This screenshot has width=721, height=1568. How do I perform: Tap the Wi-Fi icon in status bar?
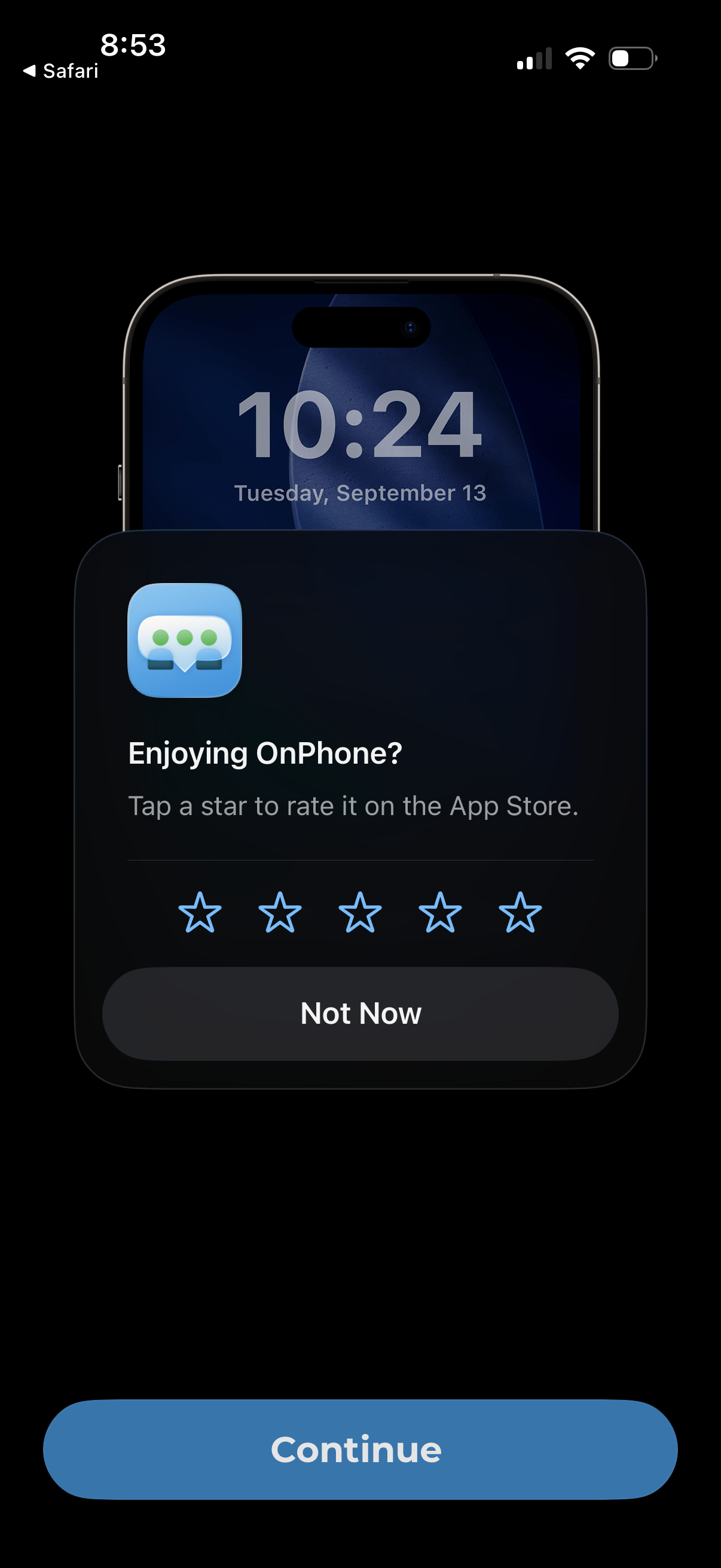point(579,58)
